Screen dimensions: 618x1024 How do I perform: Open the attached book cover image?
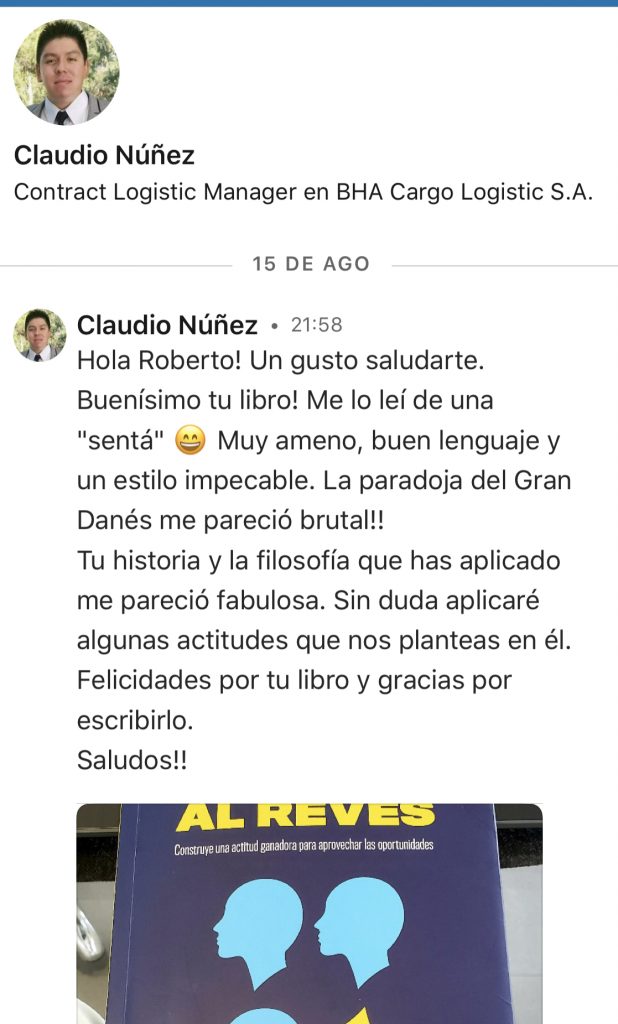[x=310, y=914]
